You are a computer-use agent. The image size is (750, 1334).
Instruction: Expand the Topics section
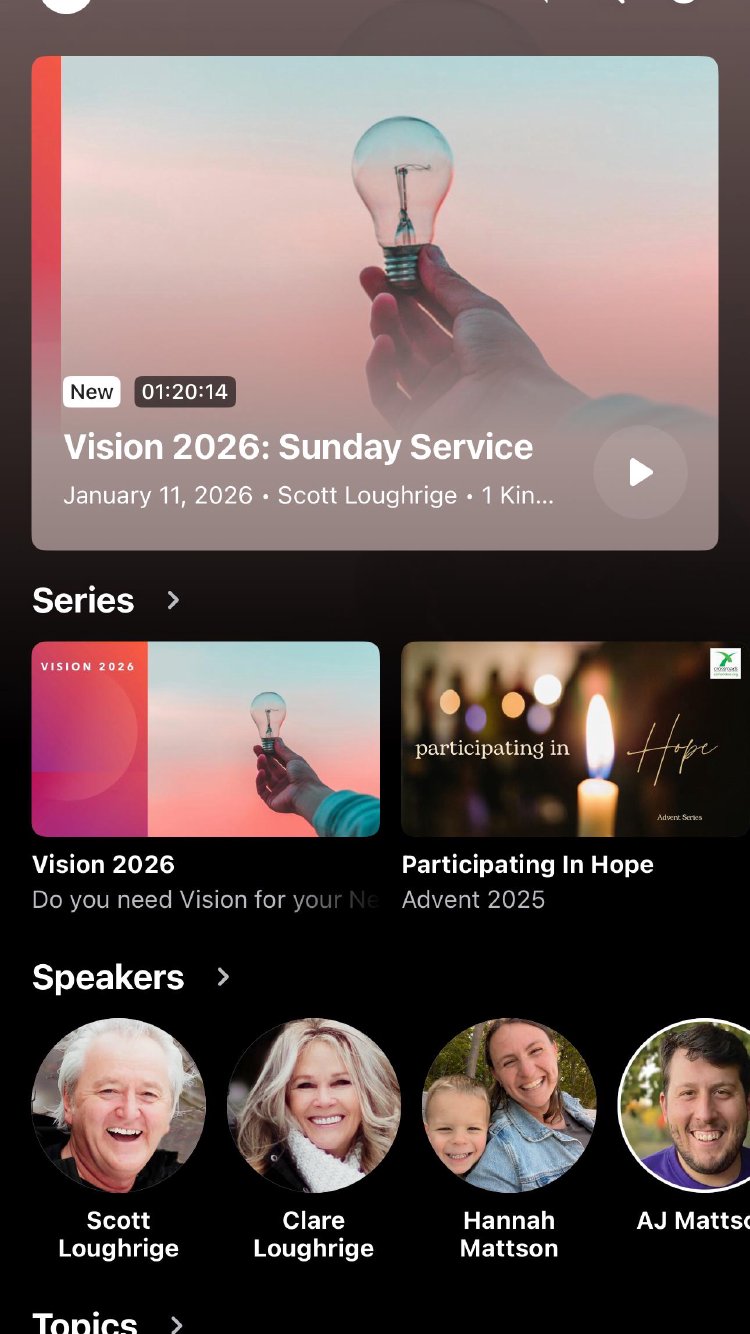(x=177, y=1323)
